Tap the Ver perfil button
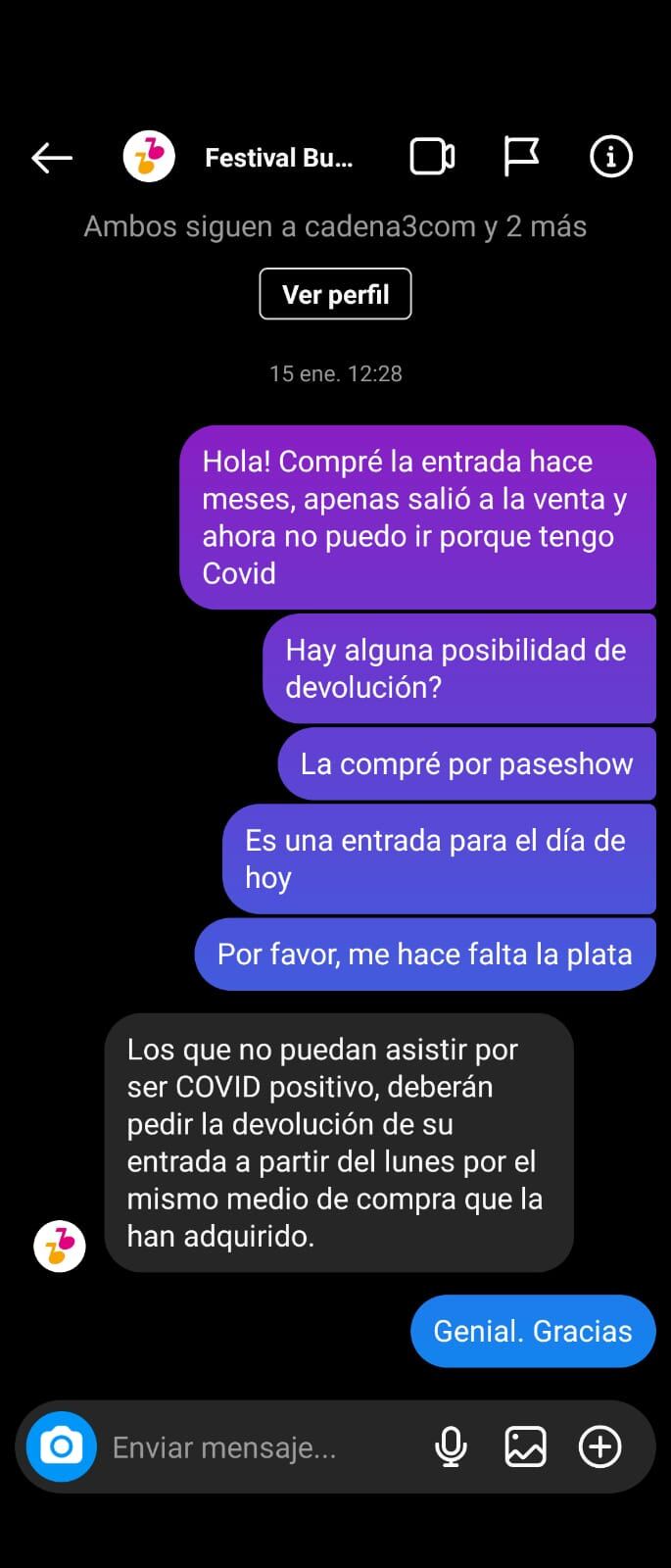 coord(335,294)
